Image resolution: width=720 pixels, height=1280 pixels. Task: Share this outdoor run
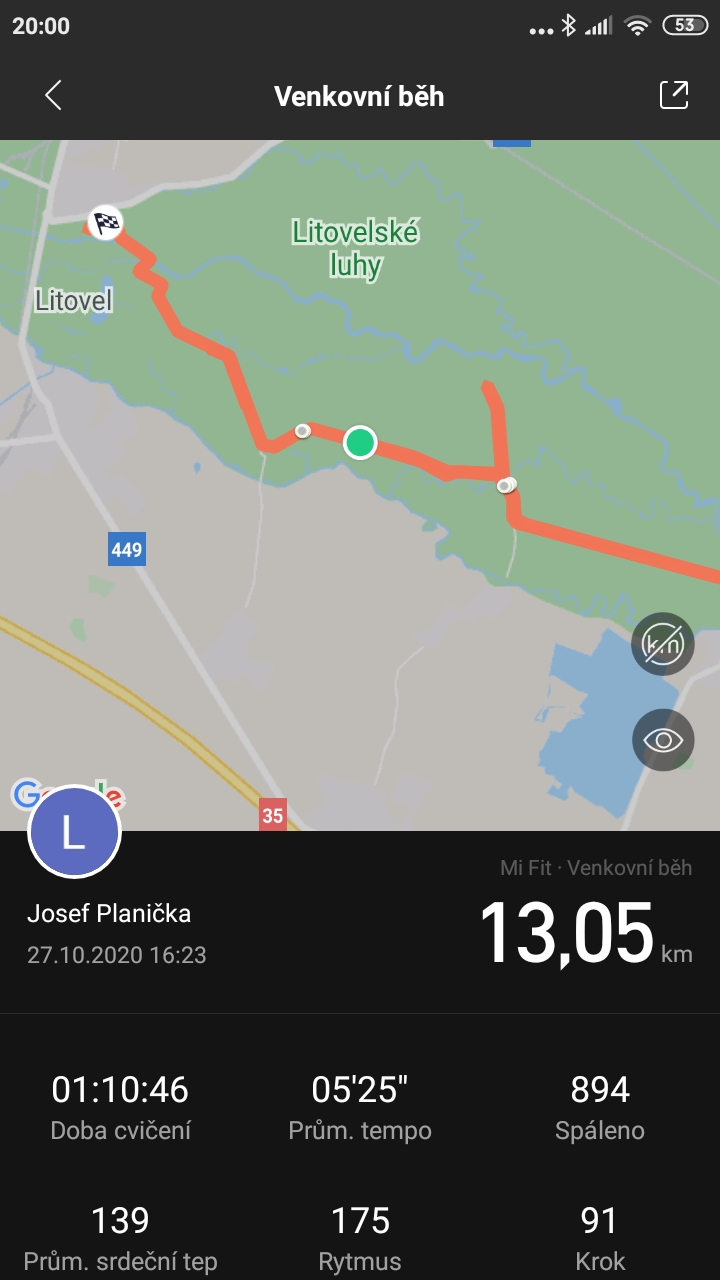(x=674, y=95)
